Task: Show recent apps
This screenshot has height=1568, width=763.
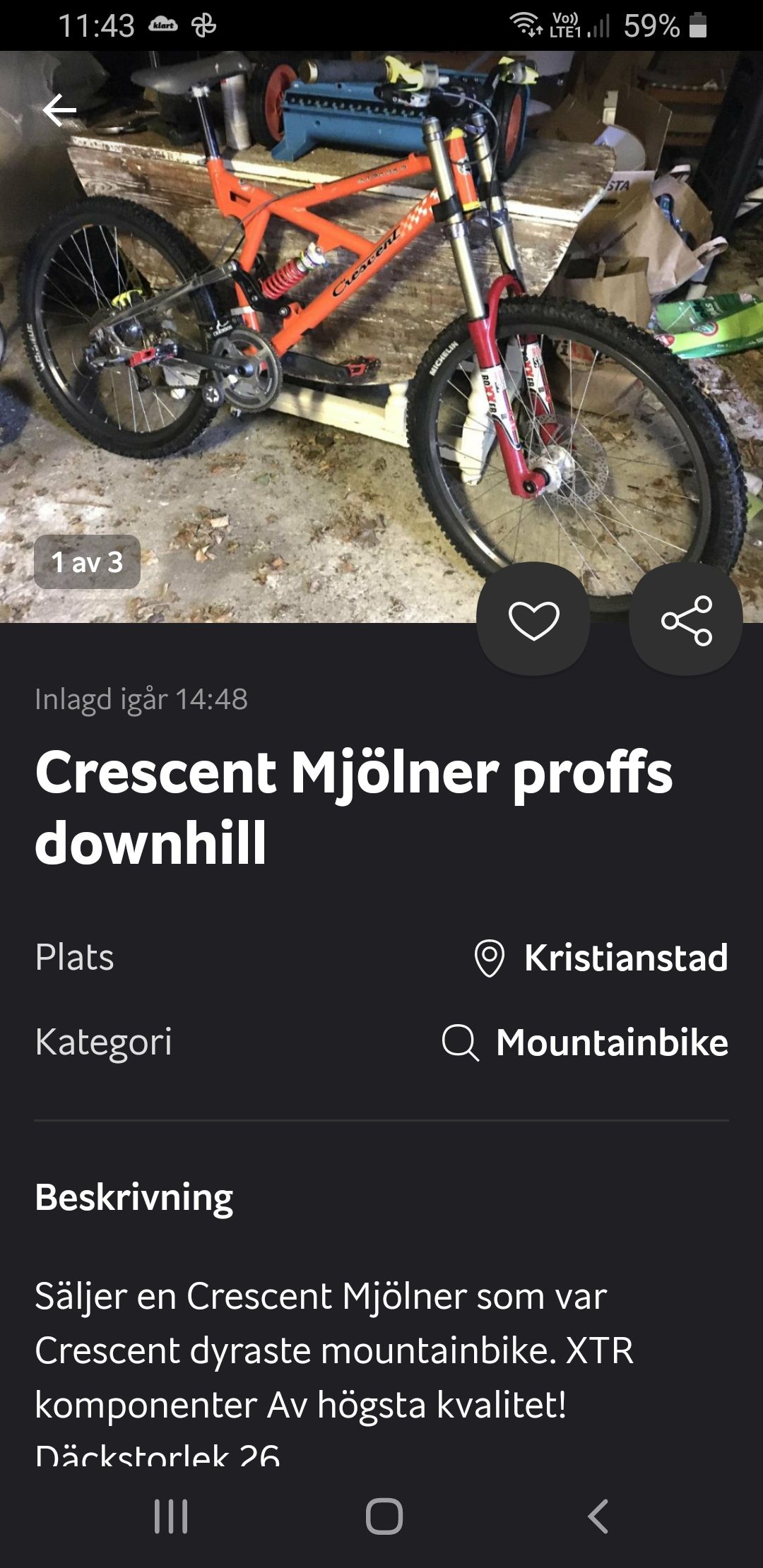Action: pos(171,1516)
